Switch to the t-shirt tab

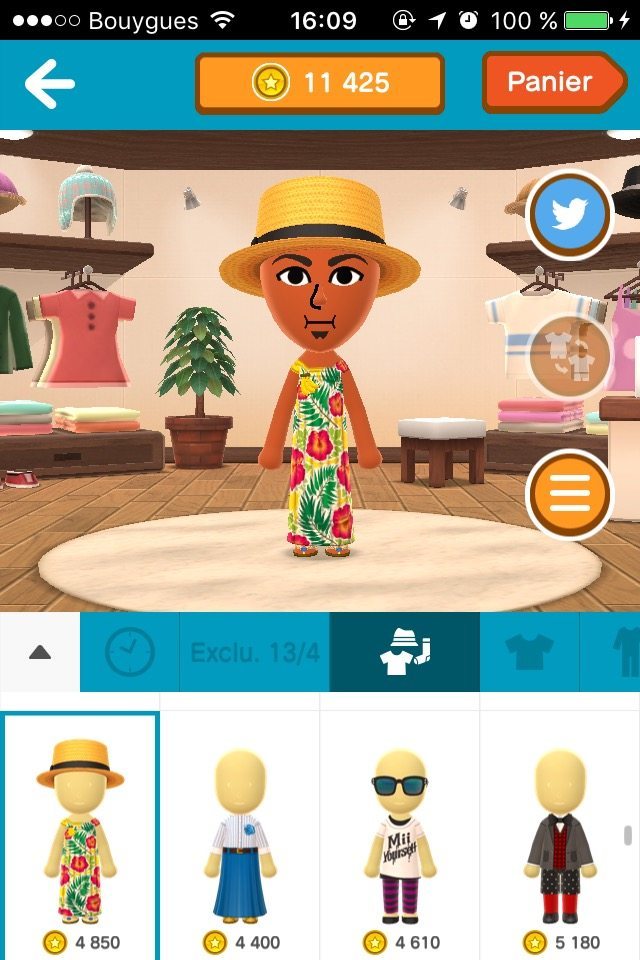tap(529, 652)
